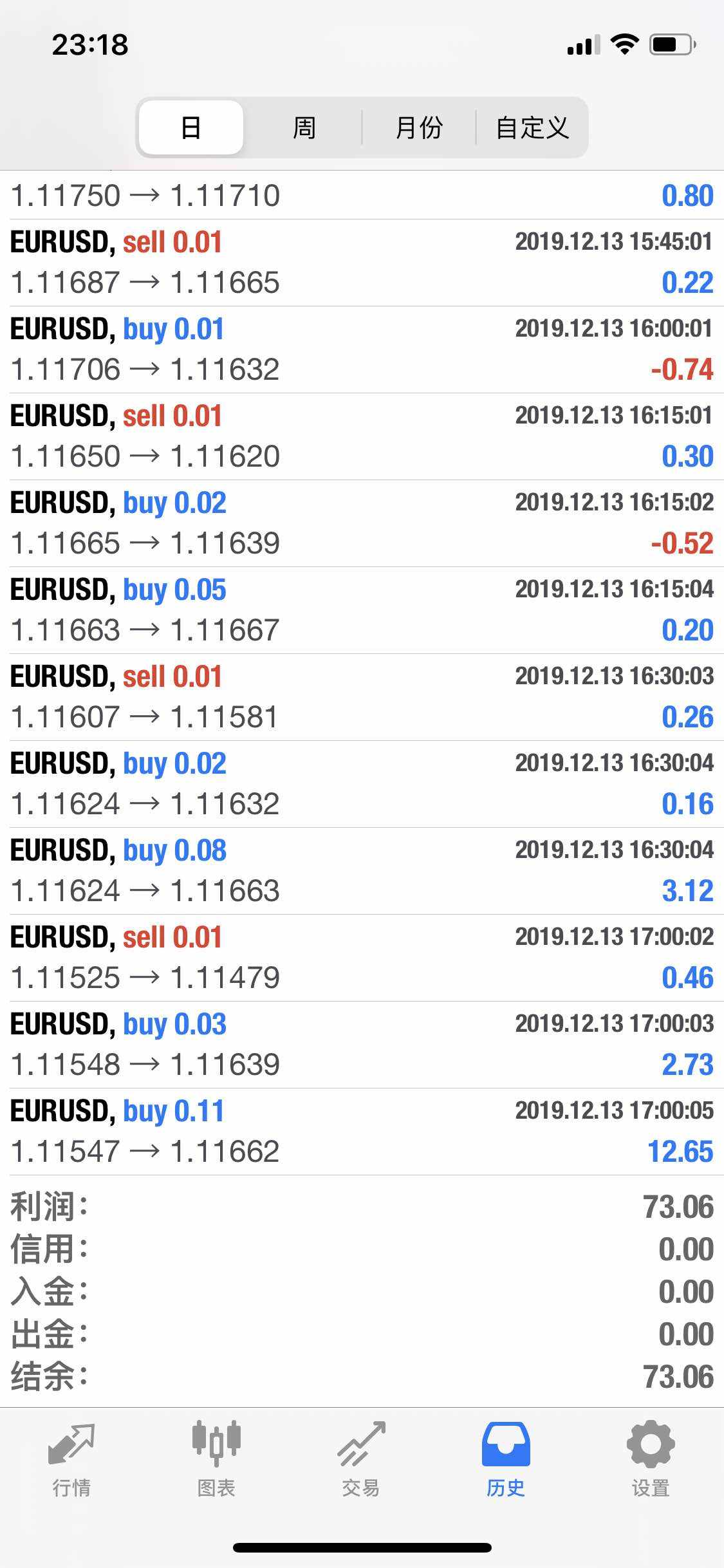
Task: Switch to the 交易 trade tab
Action: [361, 1459]
